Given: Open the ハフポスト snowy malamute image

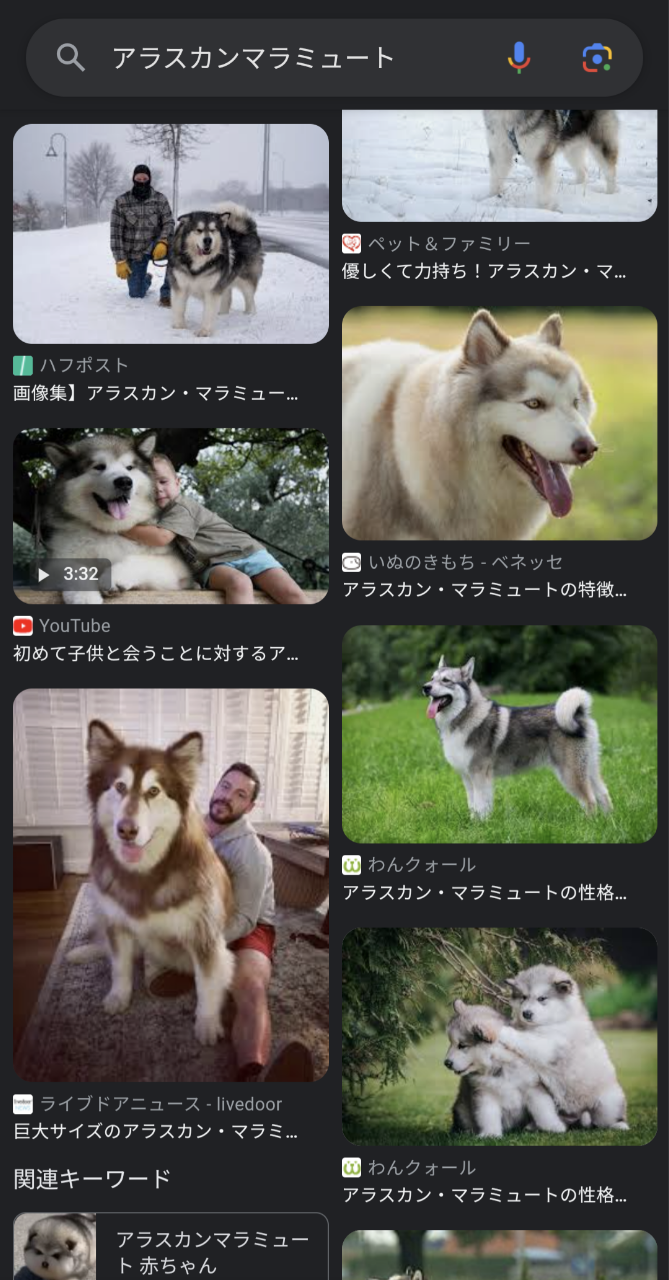Looking at the screenshot, I should click(171, 234).
